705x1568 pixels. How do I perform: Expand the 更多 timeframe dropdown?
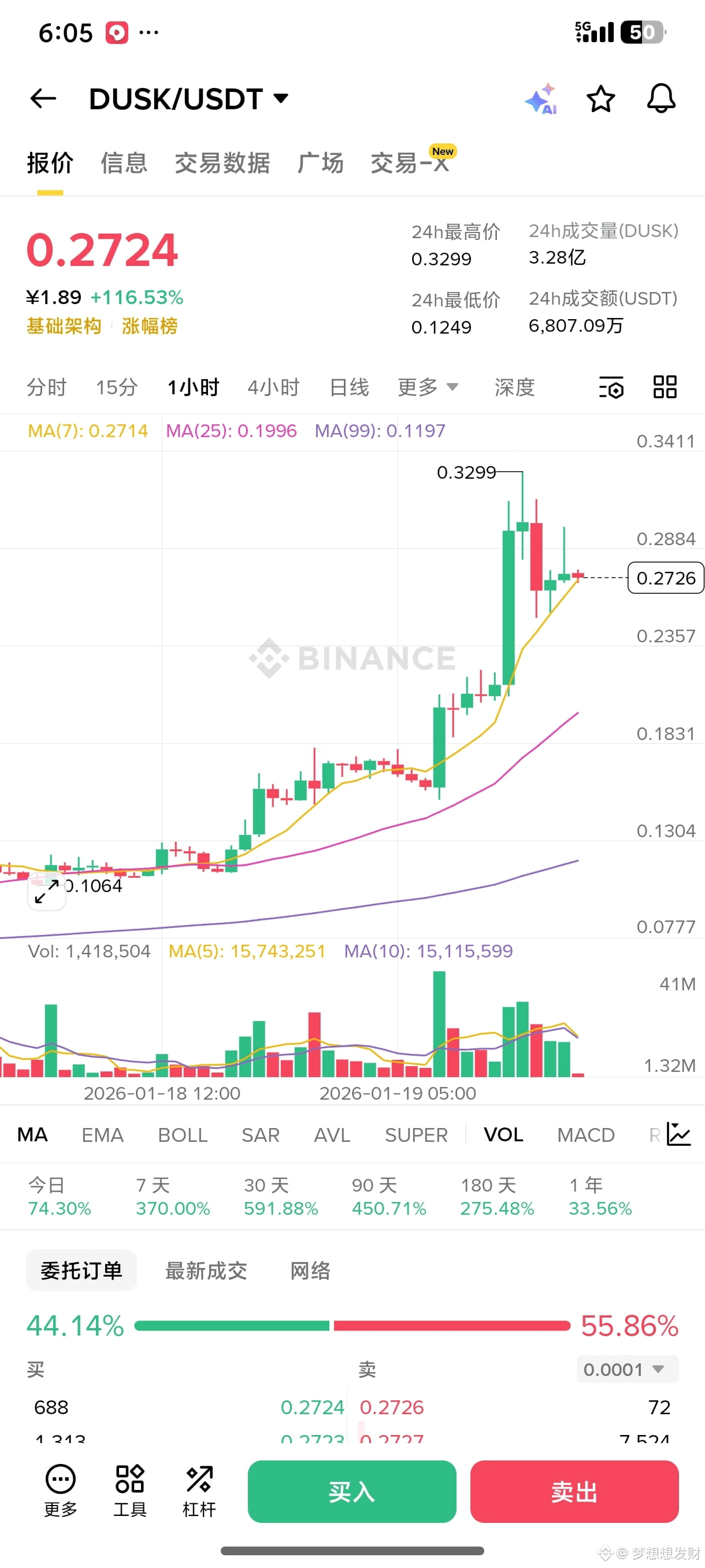click(x=428, y=387)
